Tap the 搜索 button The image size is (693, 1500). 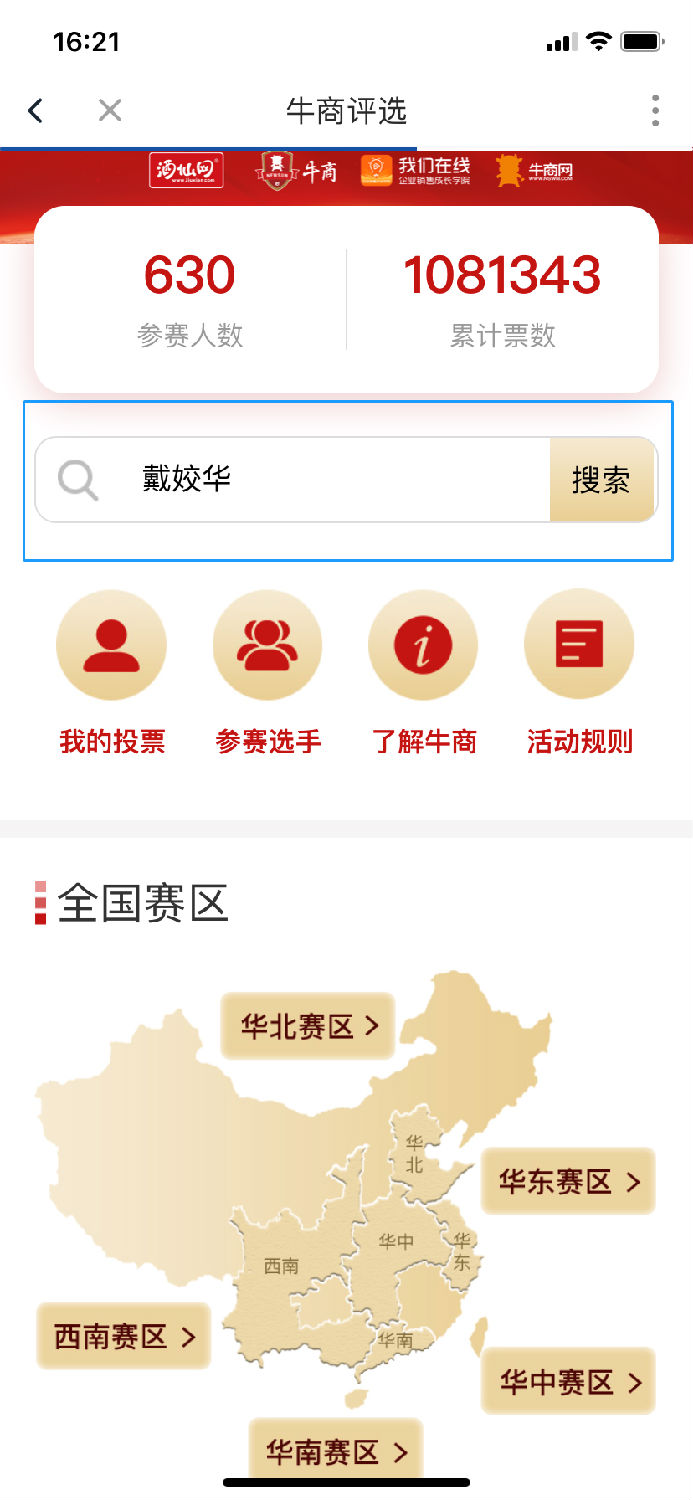coord(602,479)
